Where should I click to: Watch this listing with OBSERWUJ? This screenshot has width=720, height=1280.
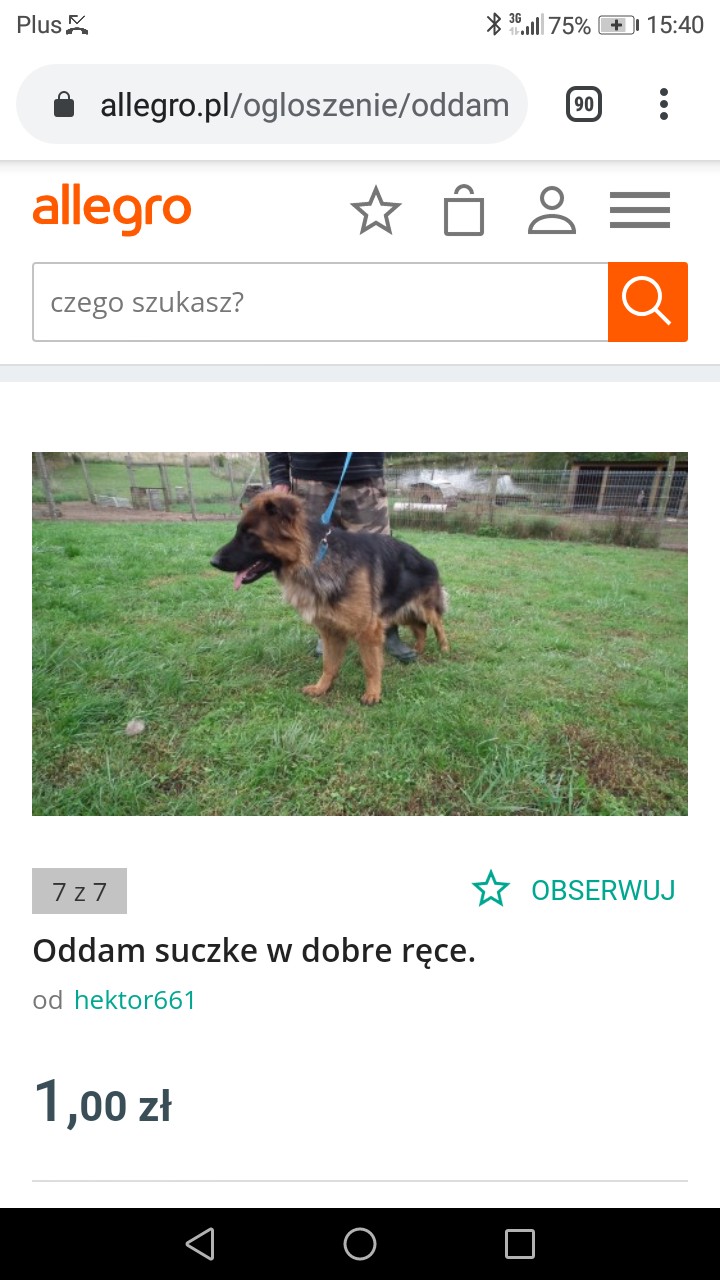574,890
